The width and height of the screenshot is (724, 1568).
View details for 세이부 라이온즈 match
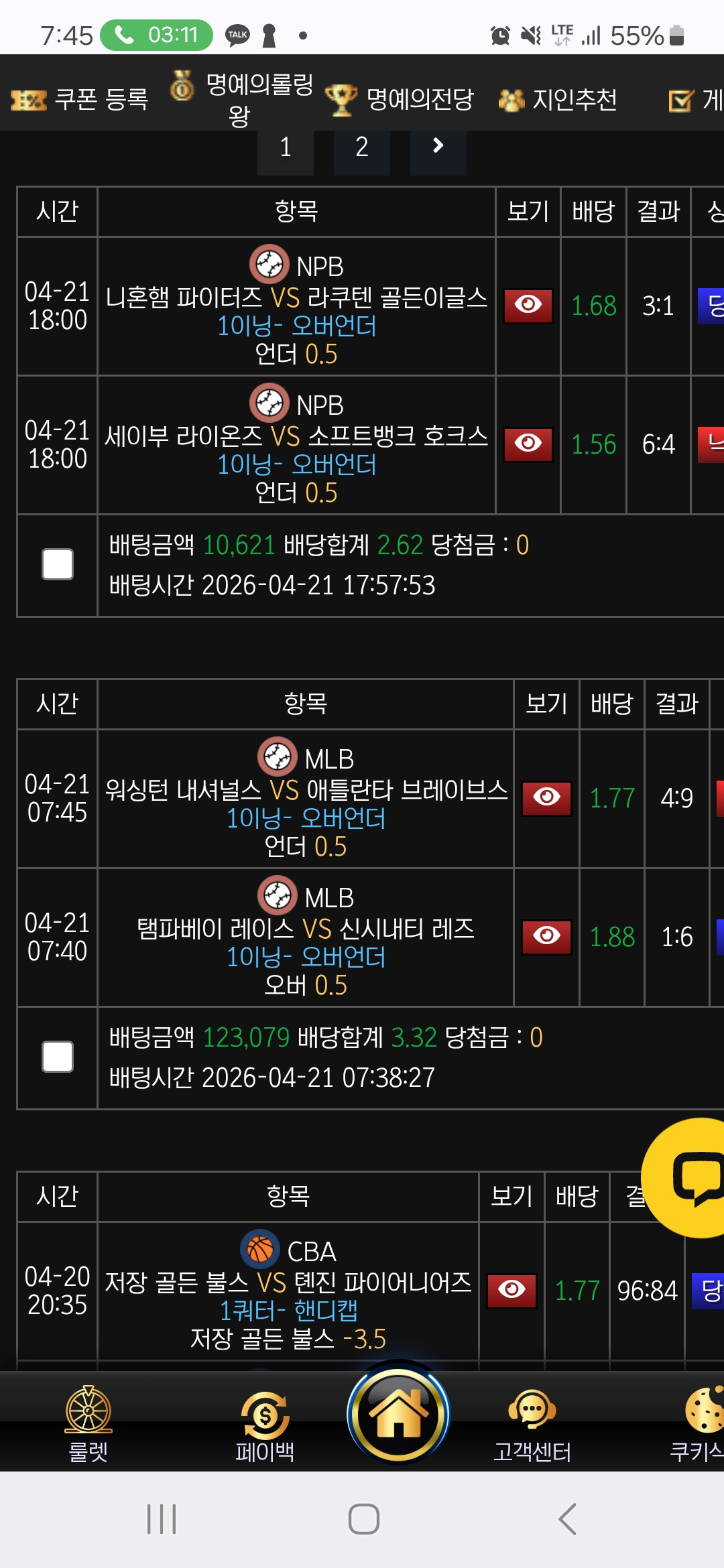coord(528,444)
